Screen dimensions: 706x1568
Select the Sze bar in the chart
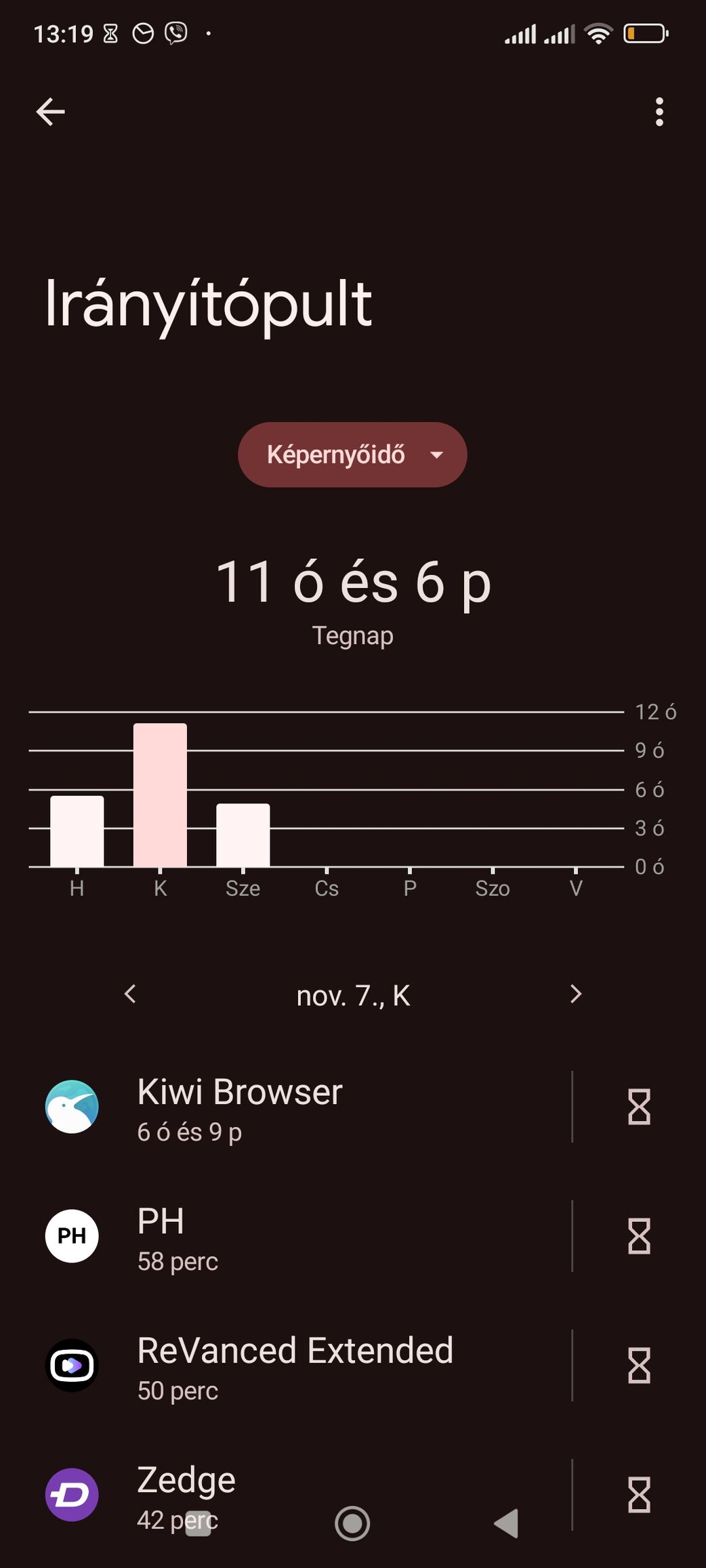point(243,835)
